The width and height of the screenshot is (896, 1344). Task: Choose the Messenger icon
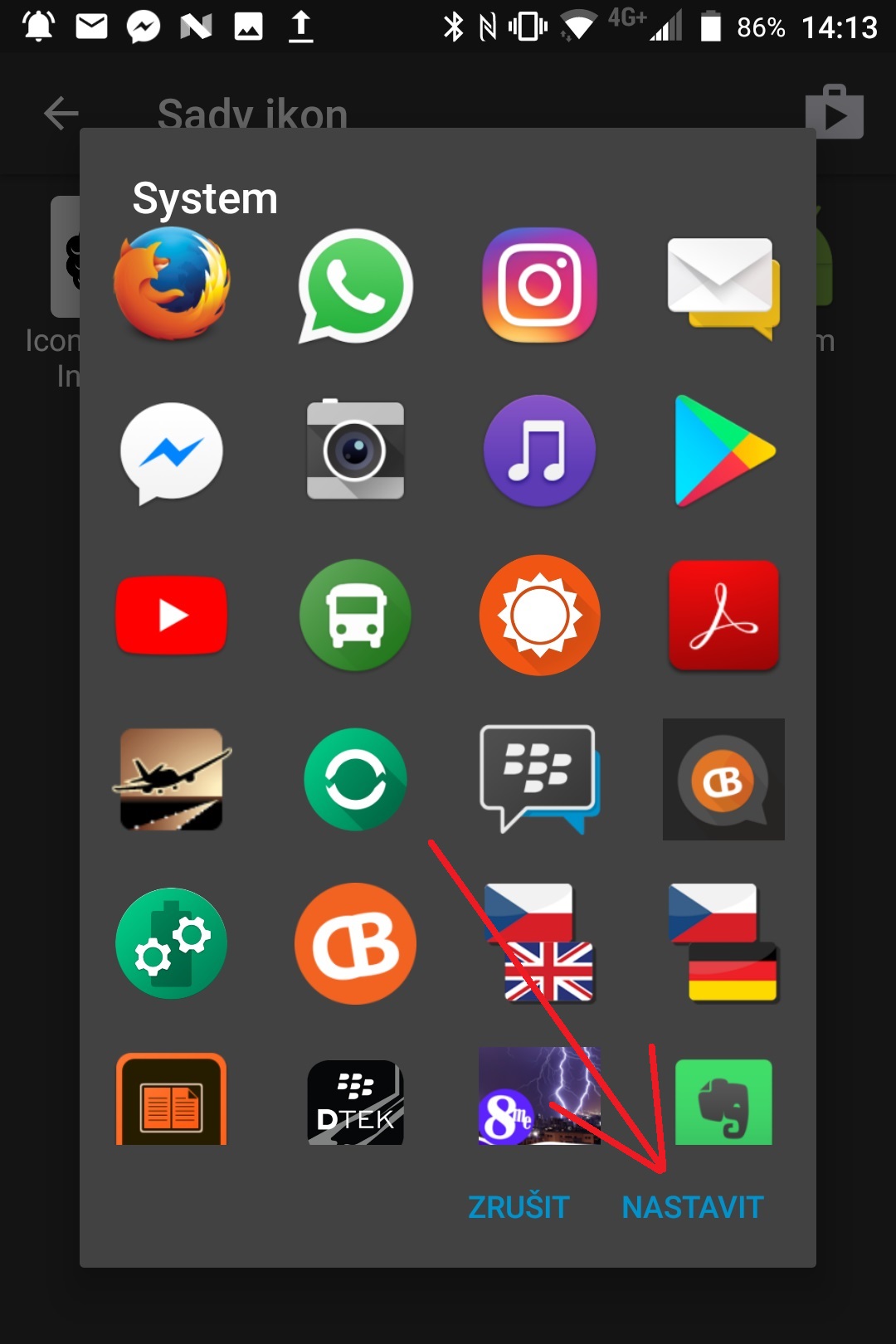(172, 452)
